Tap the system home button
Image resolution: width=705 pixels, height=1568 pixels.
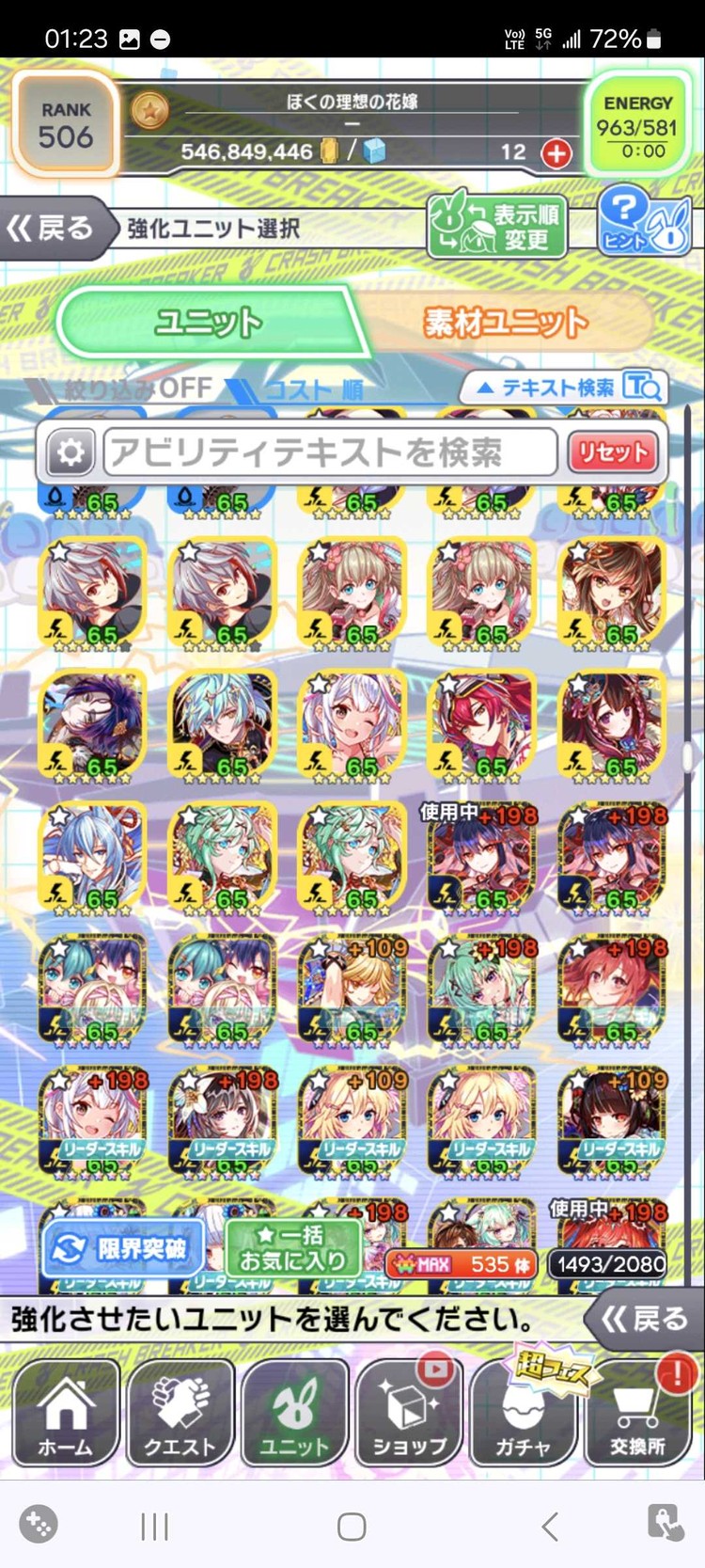352,1527
